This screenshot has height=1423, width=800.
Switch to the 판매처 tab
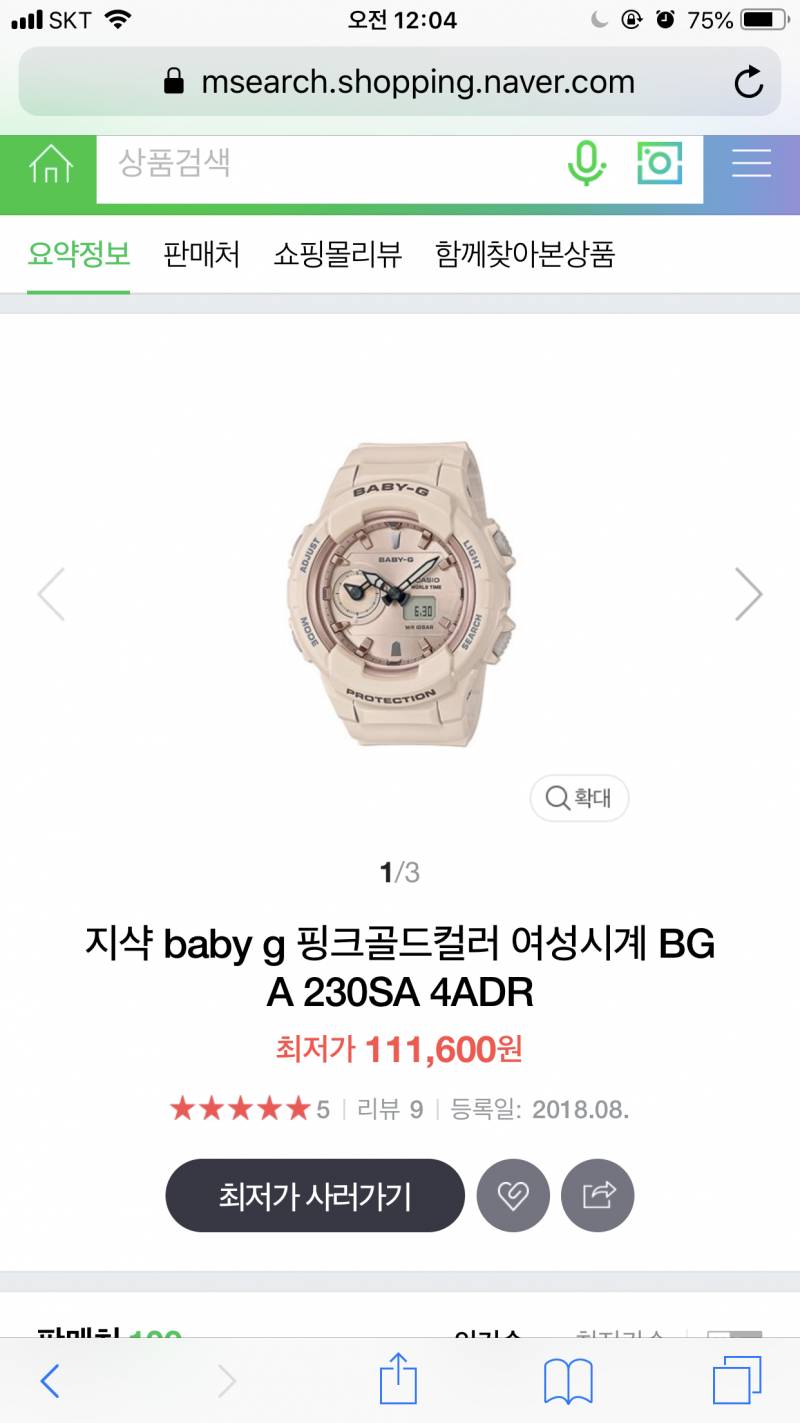[202, 254]
